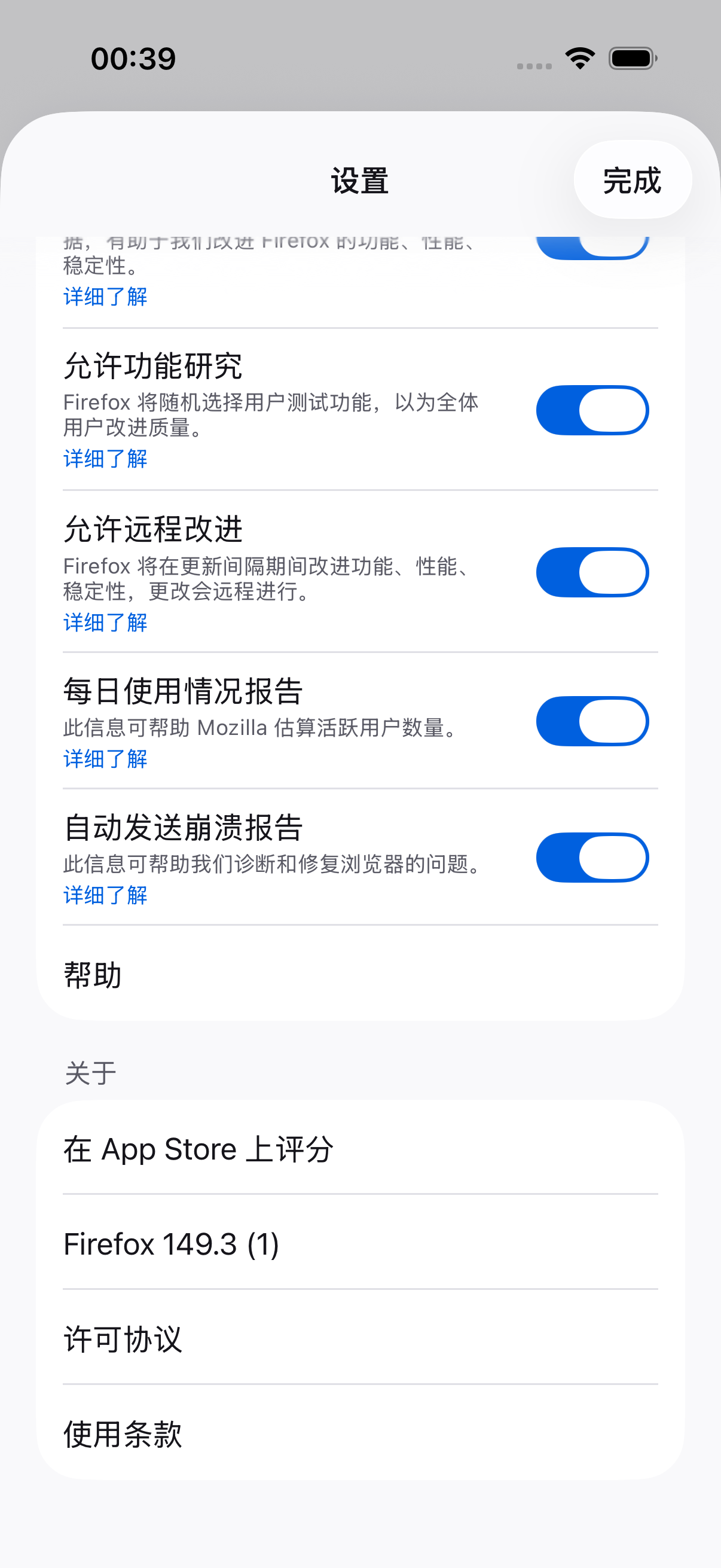This screenshot has width=721, height=1568.
Task: Open 详细了解 link under 允许远程改进
Action: 105,622
